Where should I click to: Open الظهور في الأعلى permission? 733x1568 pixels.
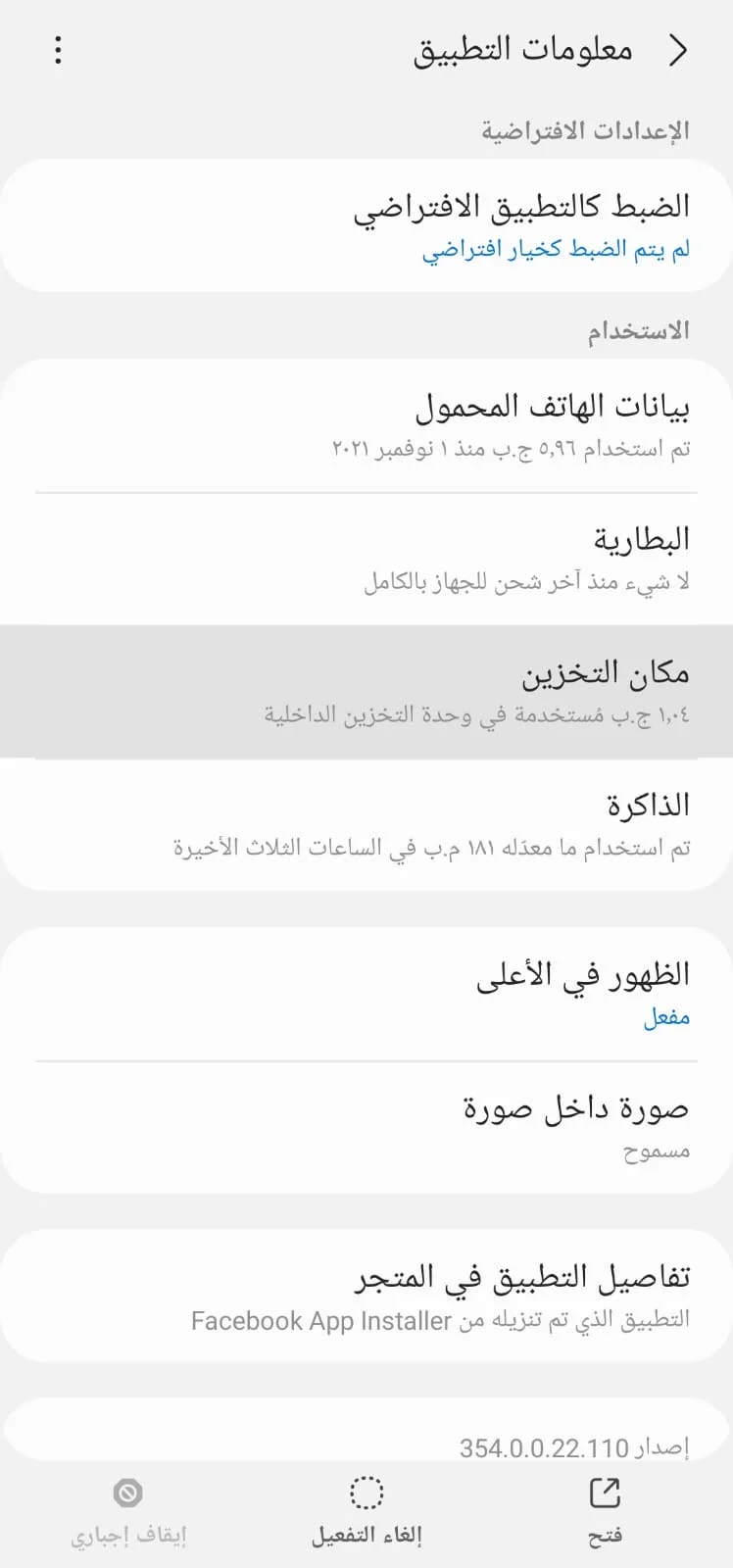366,994
